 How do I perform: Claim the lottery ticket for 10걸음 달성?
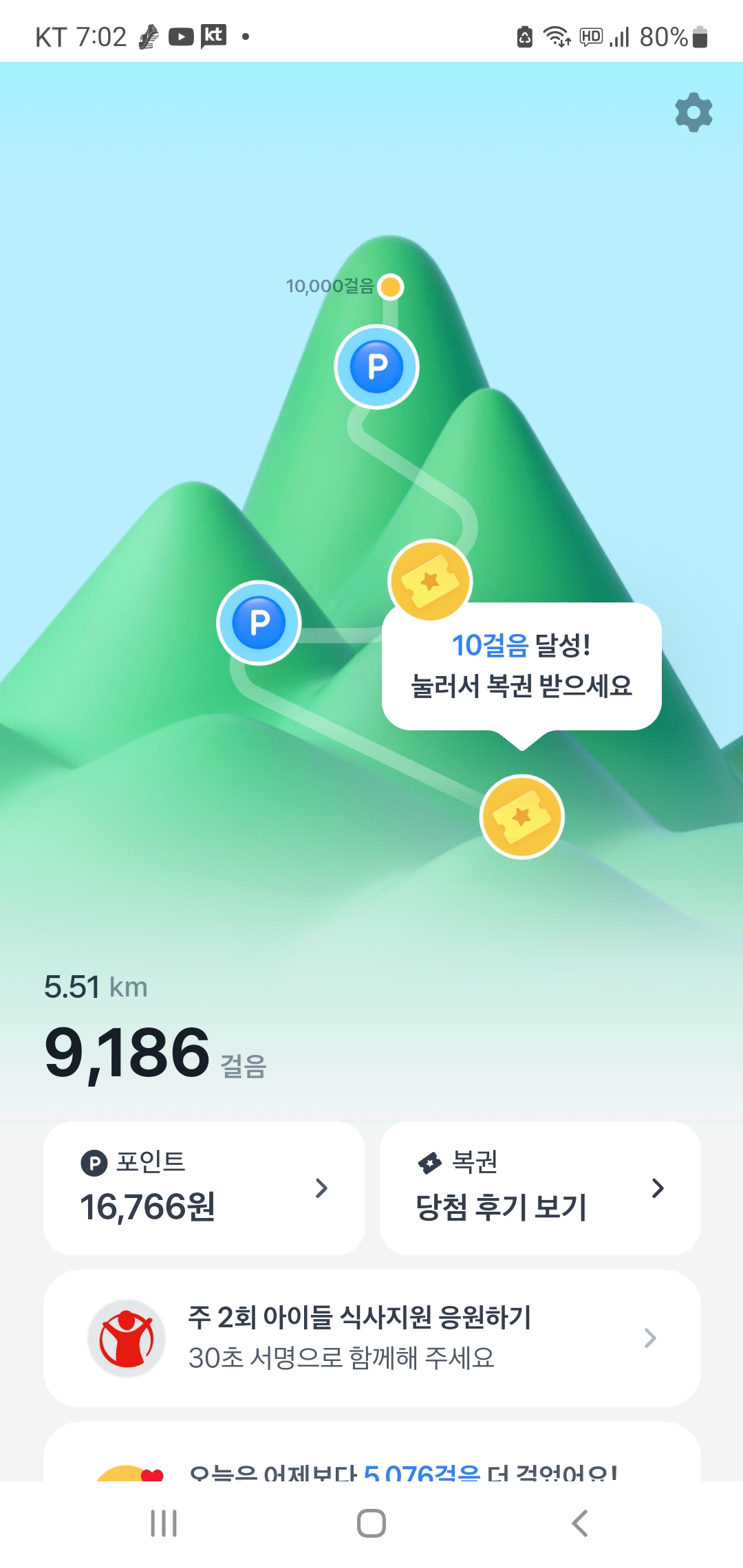(521, 816)
